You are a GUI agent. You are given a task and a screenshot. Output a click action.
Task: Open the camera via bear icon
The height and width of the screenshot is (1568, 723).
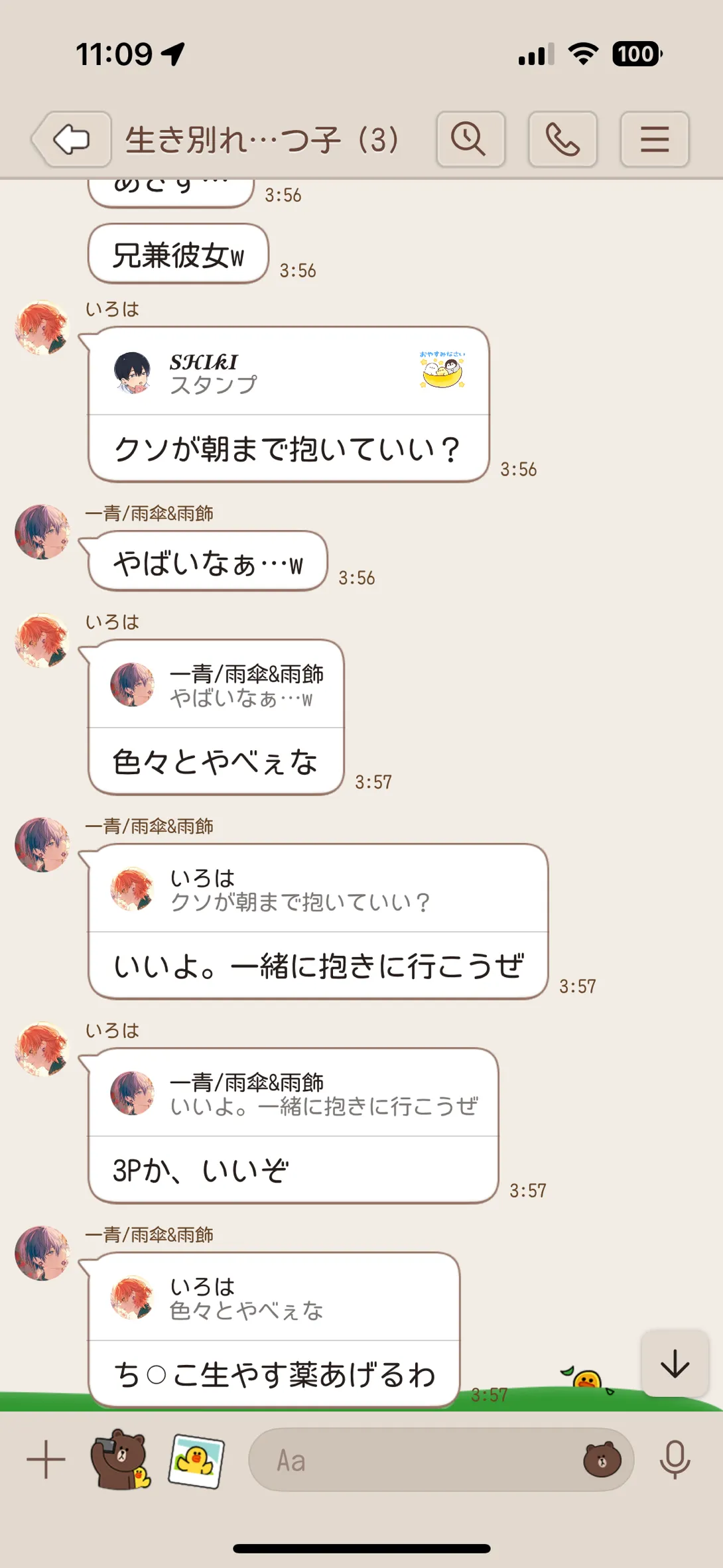pyautogui.click(x=120, y=1459)
